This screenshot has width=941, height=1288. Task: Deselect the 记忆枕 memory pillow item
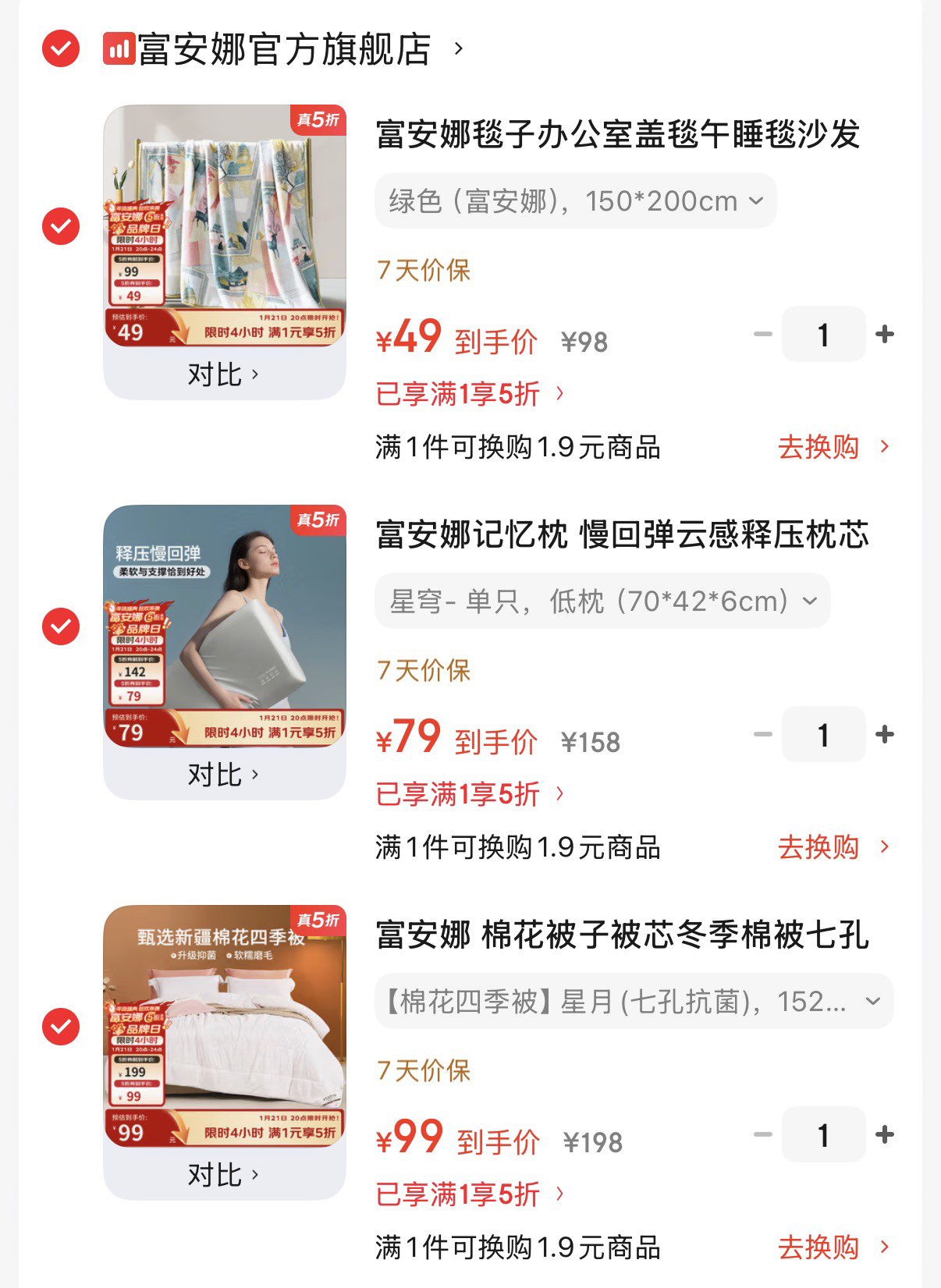tap(61, 626)
